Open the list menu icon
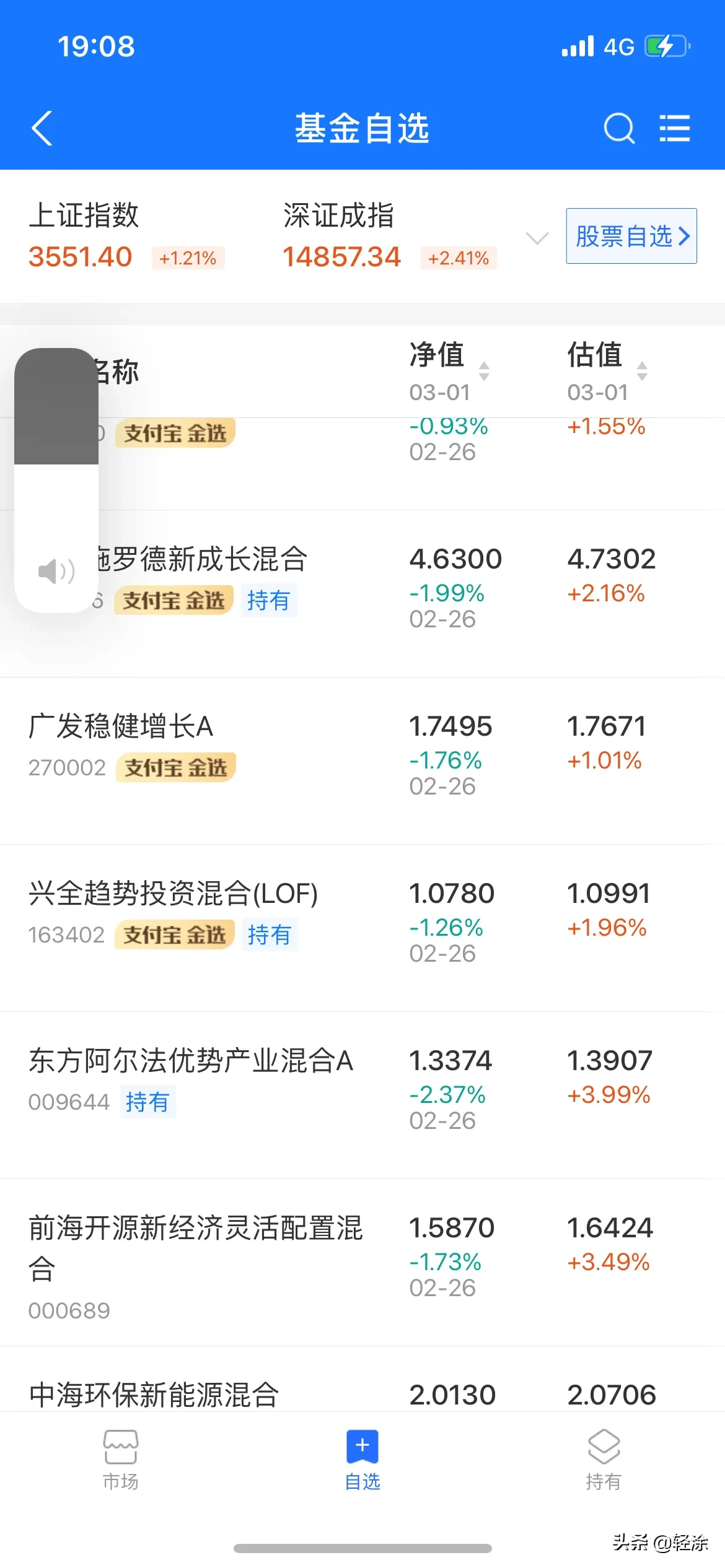This screenshot has height=1568, width=725. point(674,128)
